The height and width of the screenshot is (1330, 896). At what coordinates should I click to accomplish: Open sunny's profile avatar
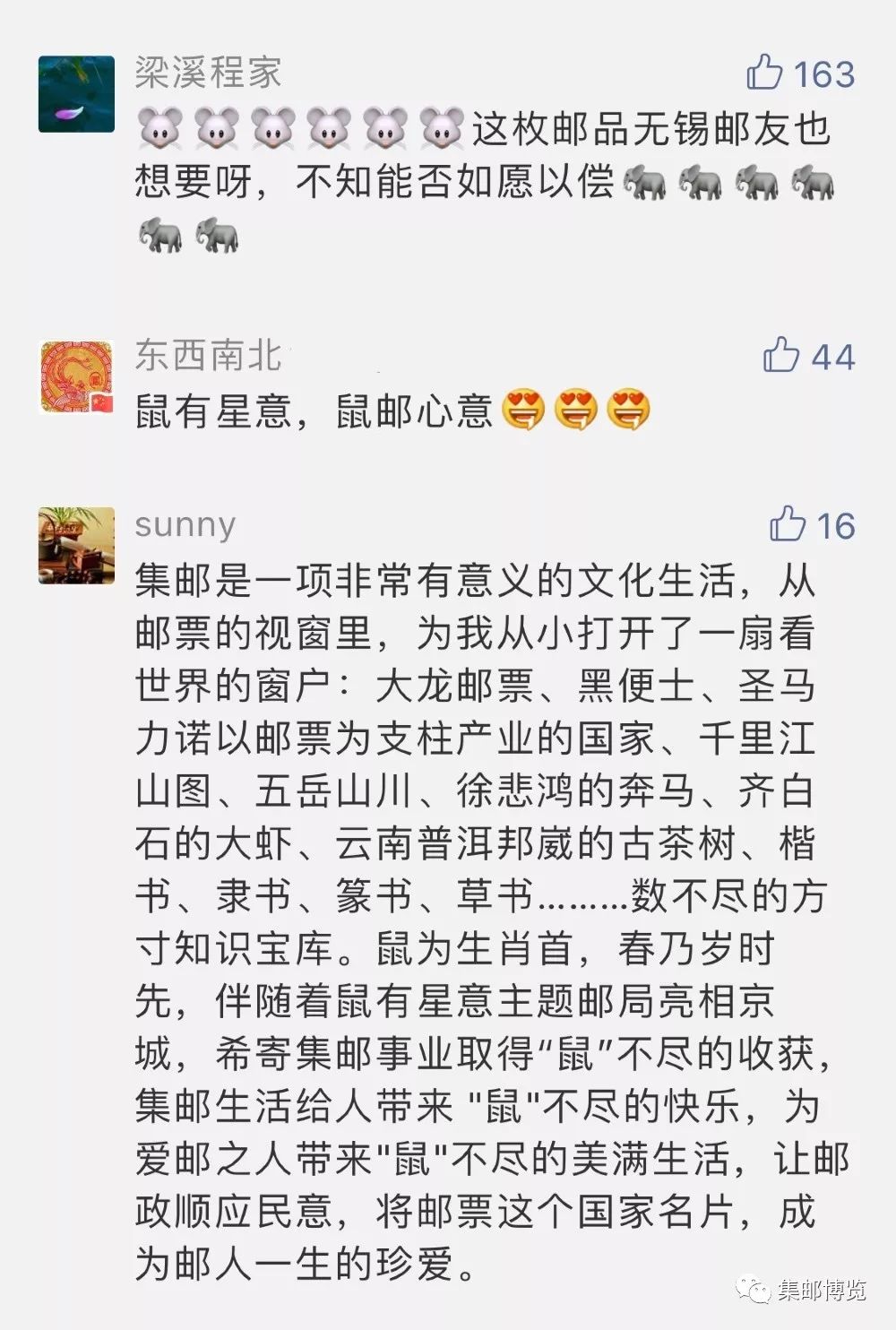click(76, 546)
